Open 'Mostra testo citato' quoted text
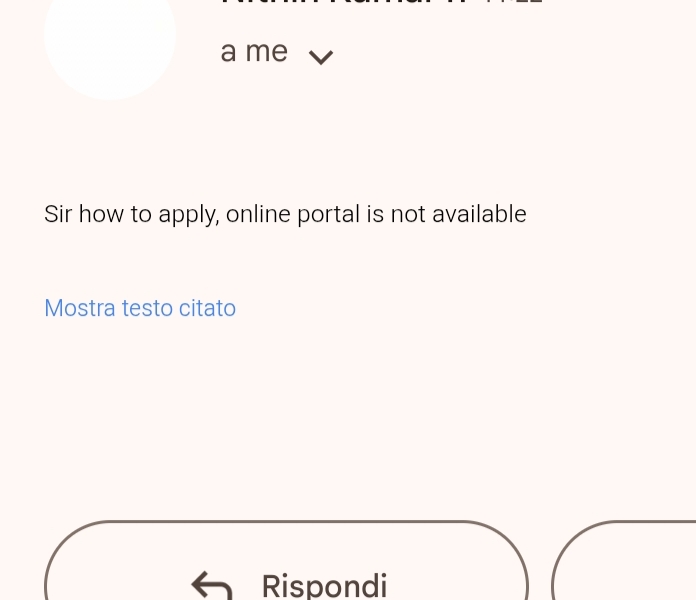Screen dimensions: 696x600 140,308
